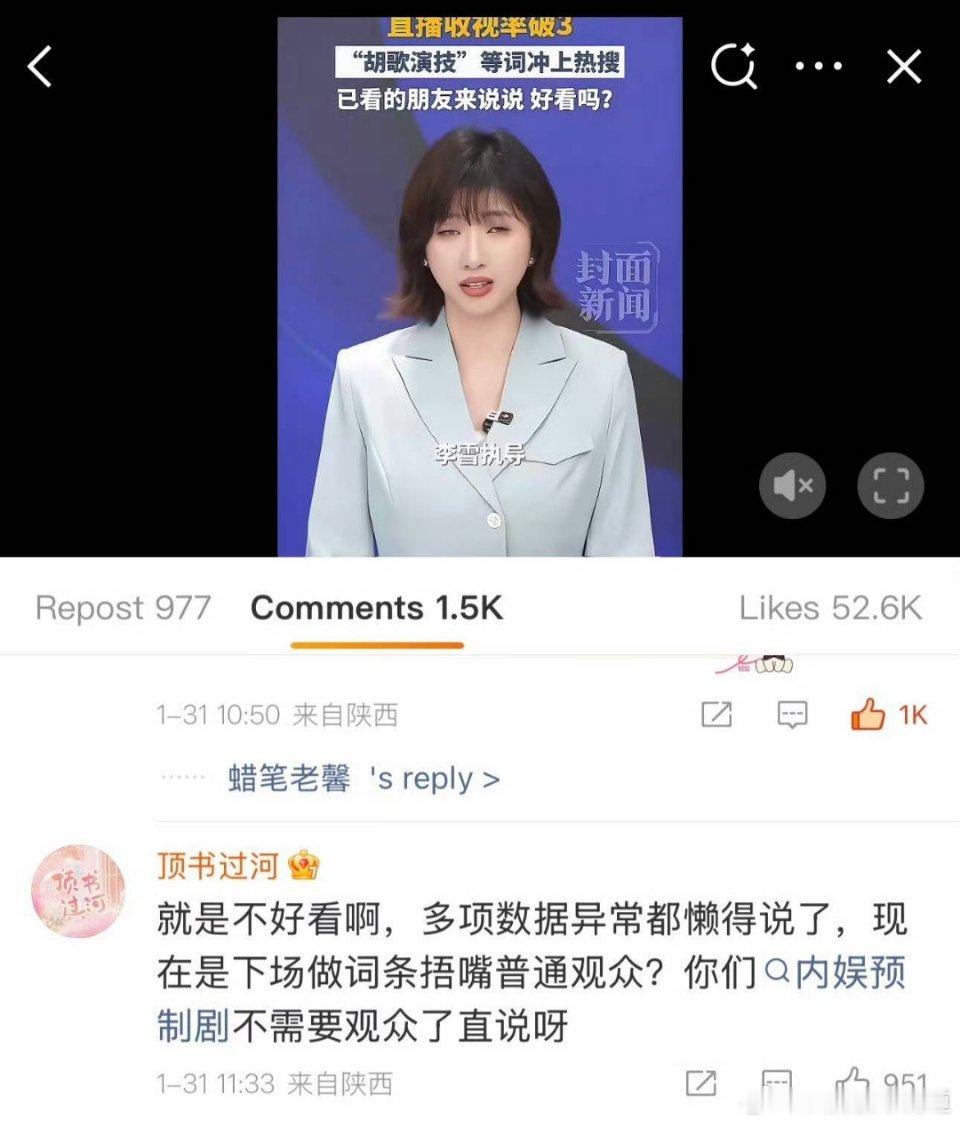The image size is (960, 1124).
Task: Unmute the video via the speaker icon
Action: [793, 483]
